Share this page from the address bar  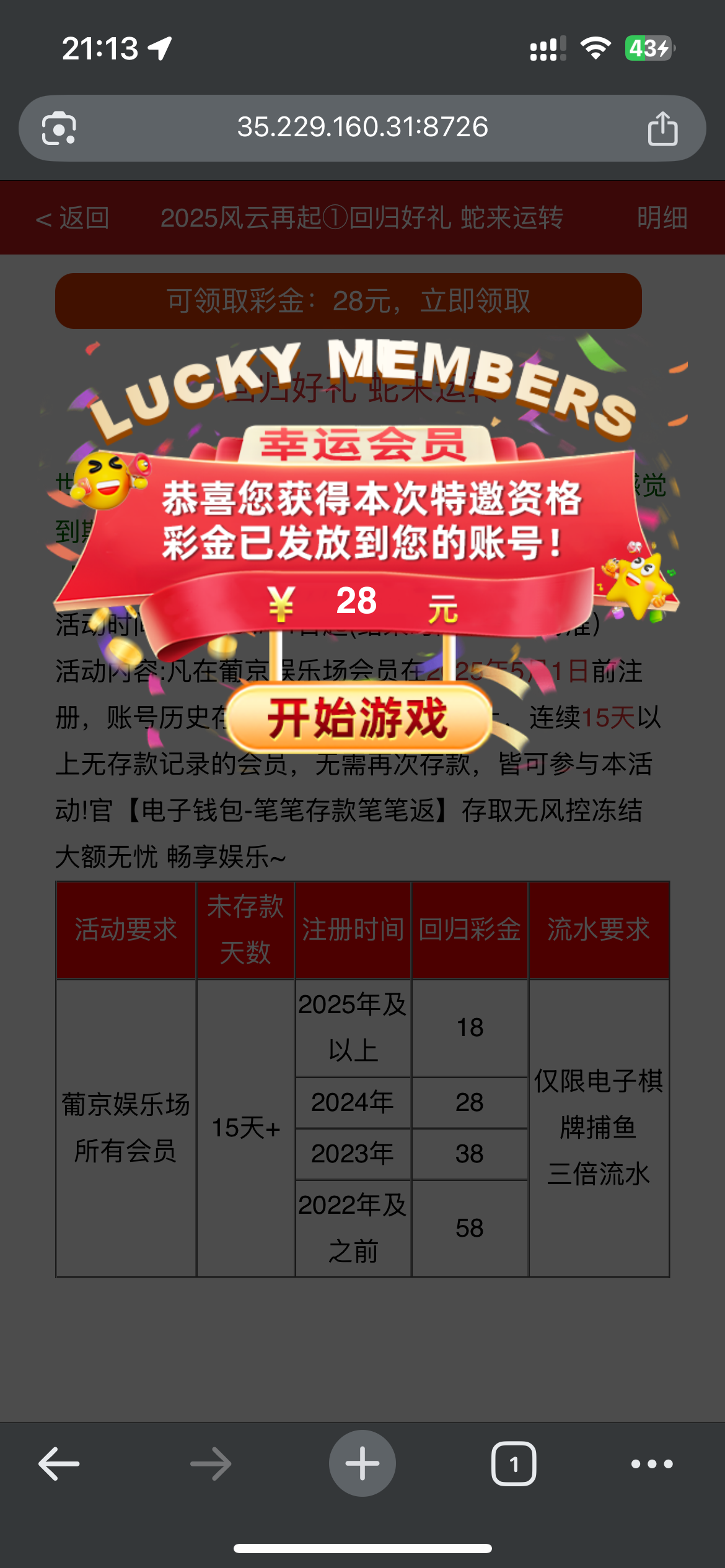click(x=662, y=128)
